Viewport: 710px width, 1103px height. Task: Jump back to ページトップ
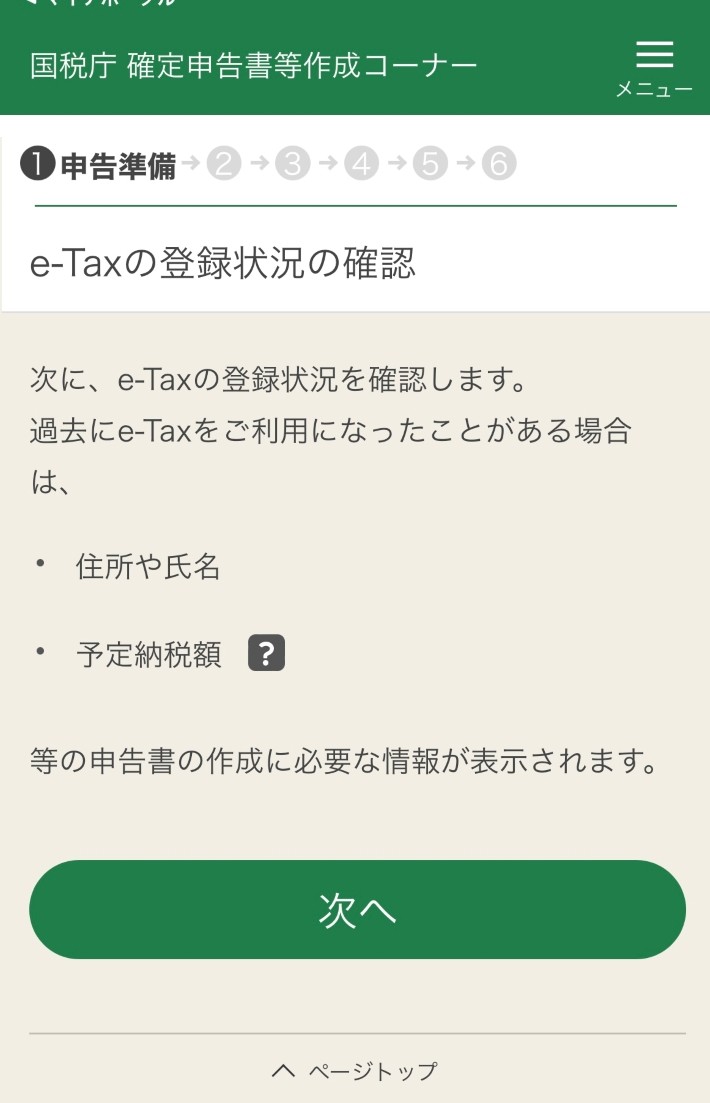point(356,1071)
